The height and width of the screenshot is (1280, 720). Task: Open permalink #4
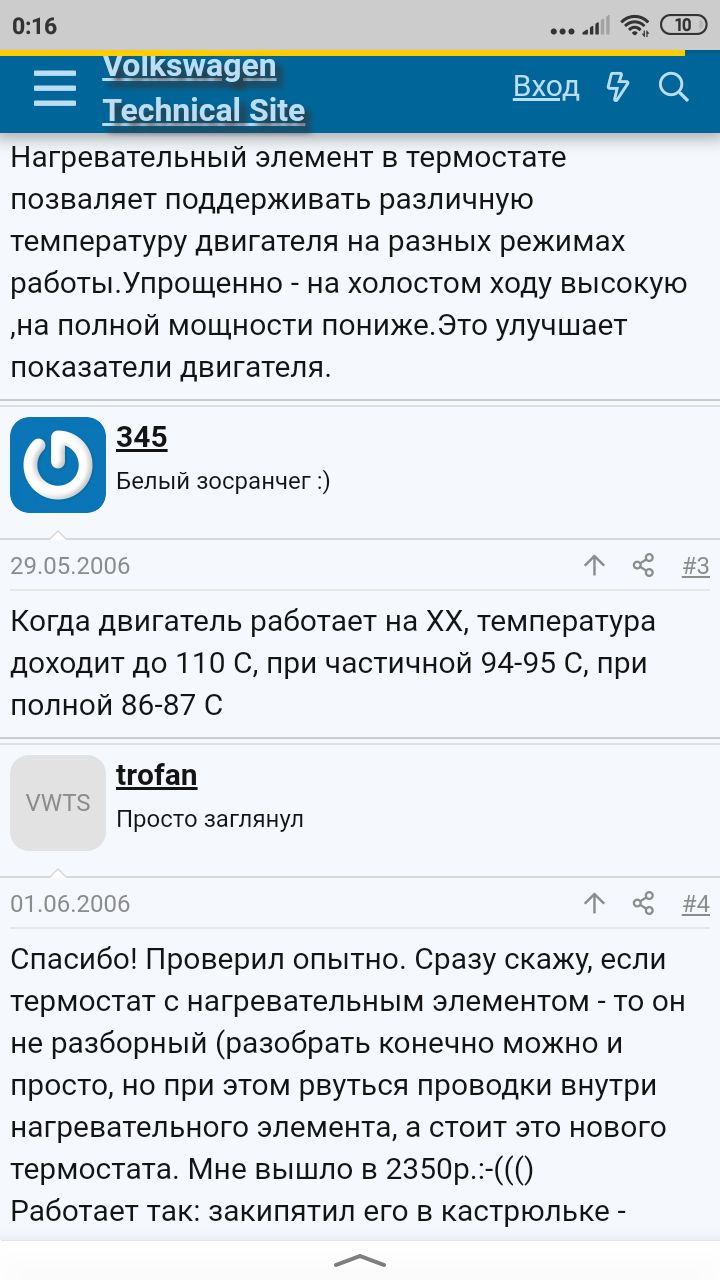(696, 904)
